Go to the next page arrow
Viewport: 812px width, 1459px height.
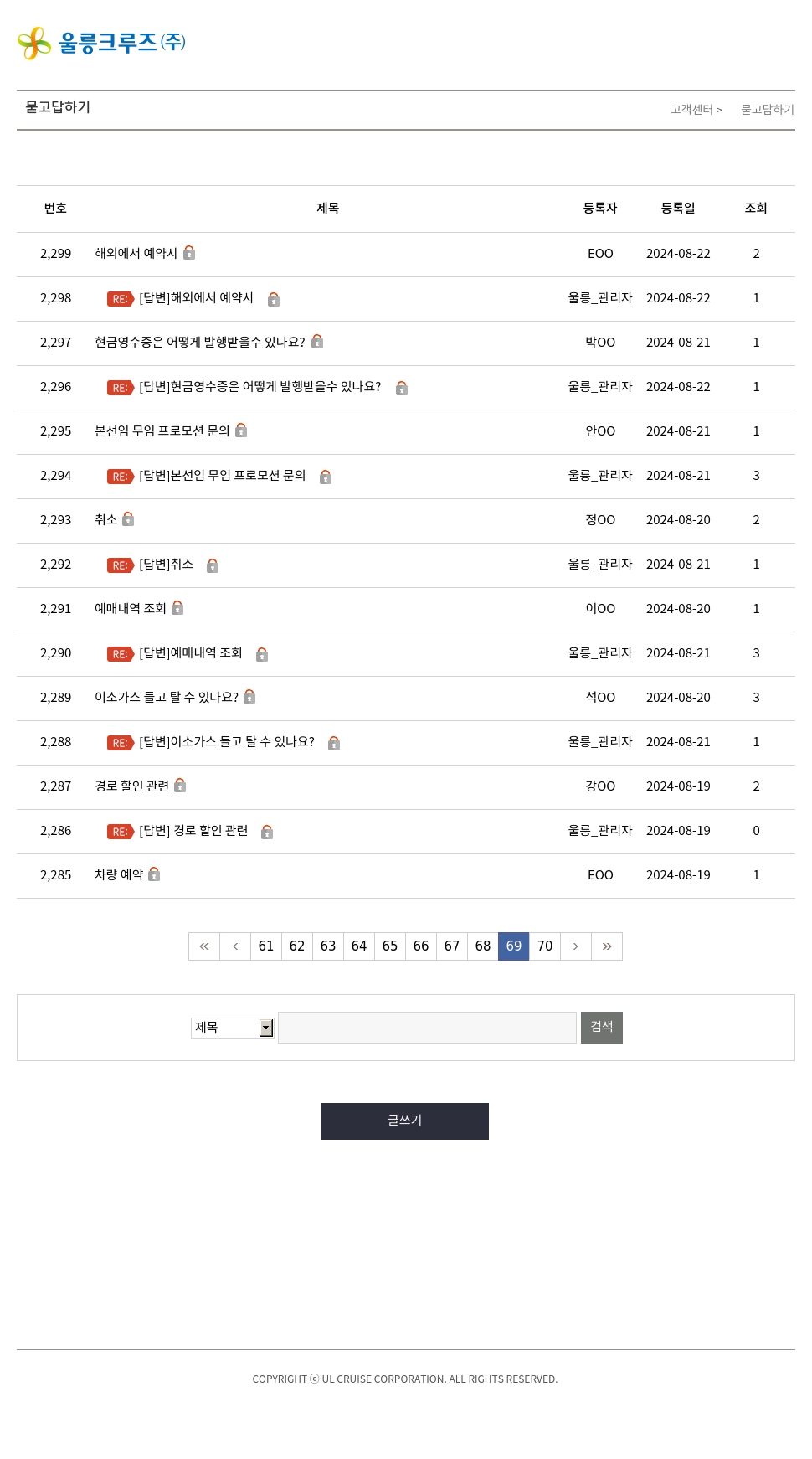pos(576,946)
